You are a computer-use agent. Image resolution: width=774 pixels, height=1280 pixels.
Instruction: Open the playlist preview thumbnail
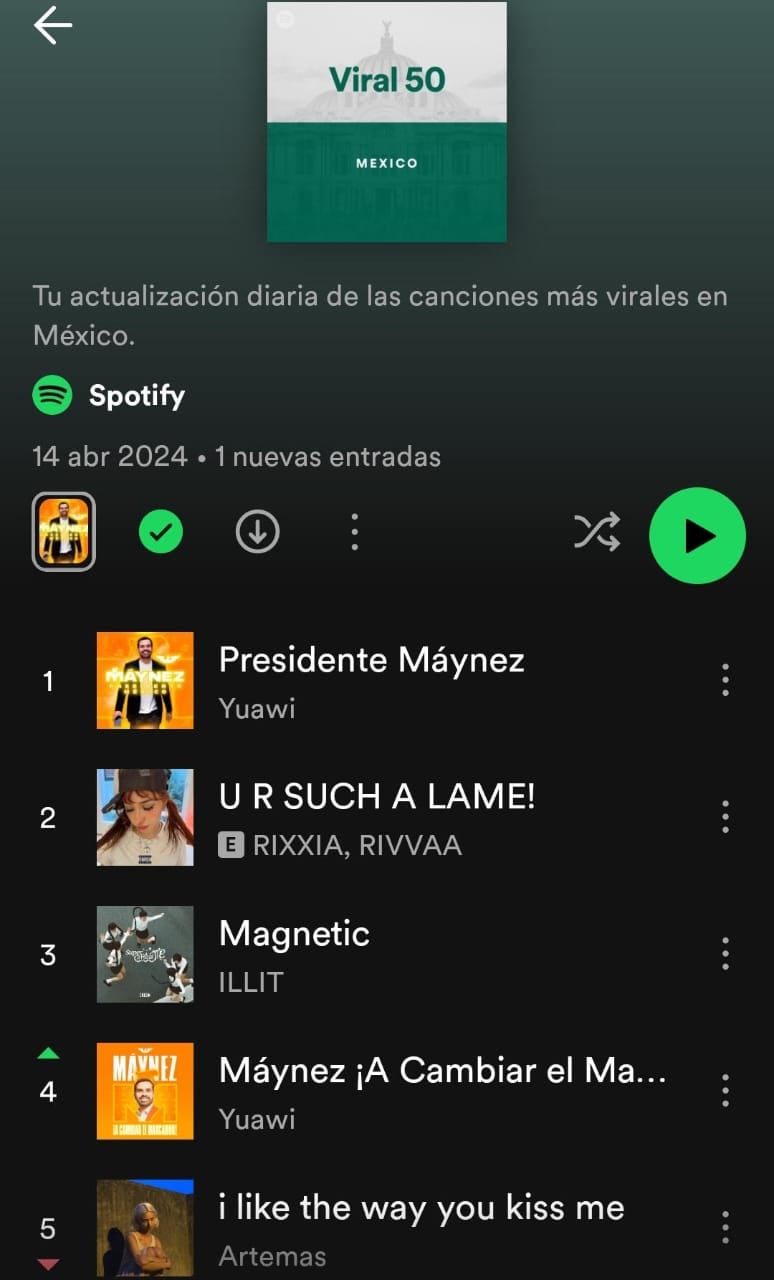click(x=64, y=532)
